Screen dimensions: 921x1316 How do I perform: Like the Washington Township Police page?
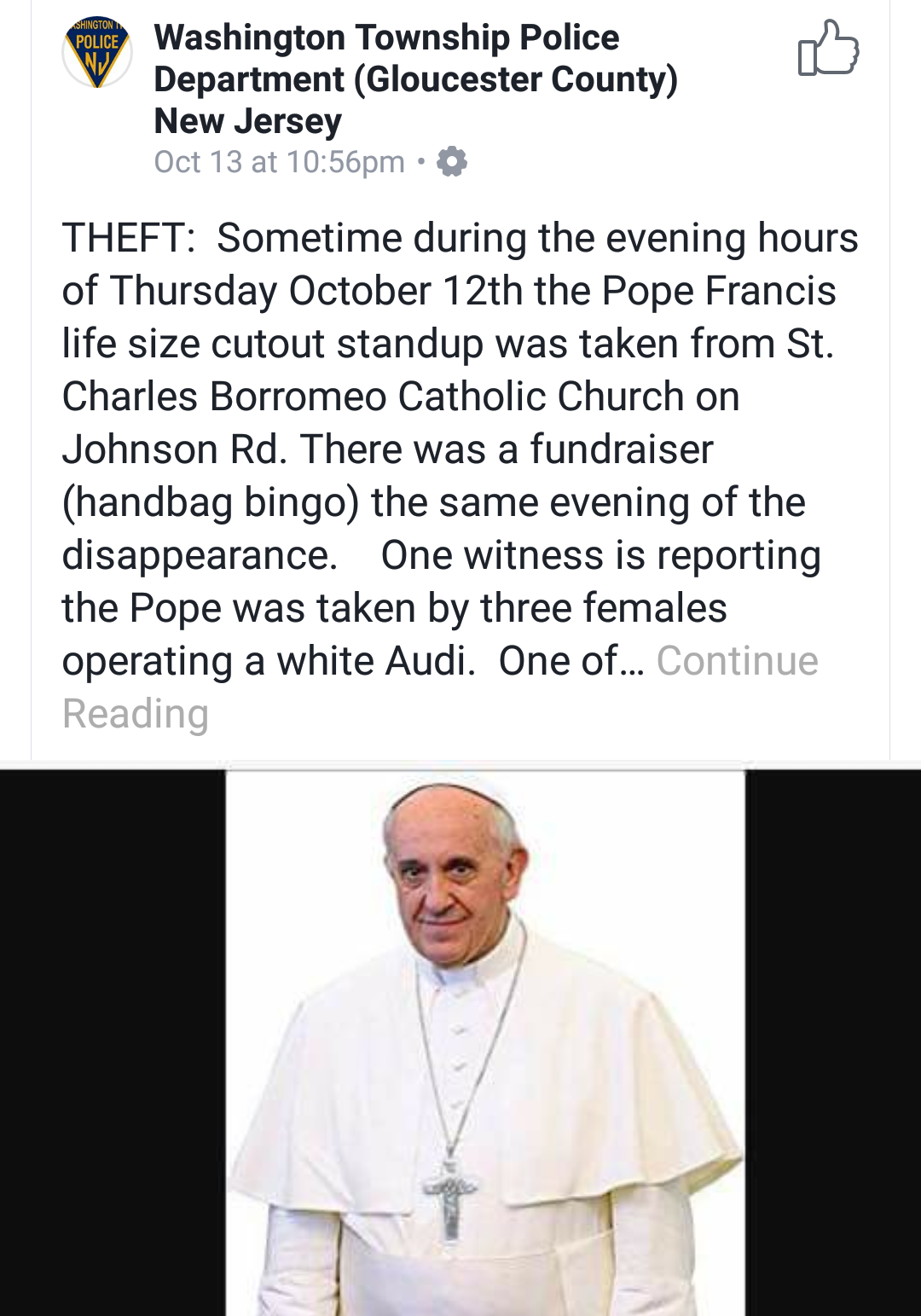click(827, 49)
